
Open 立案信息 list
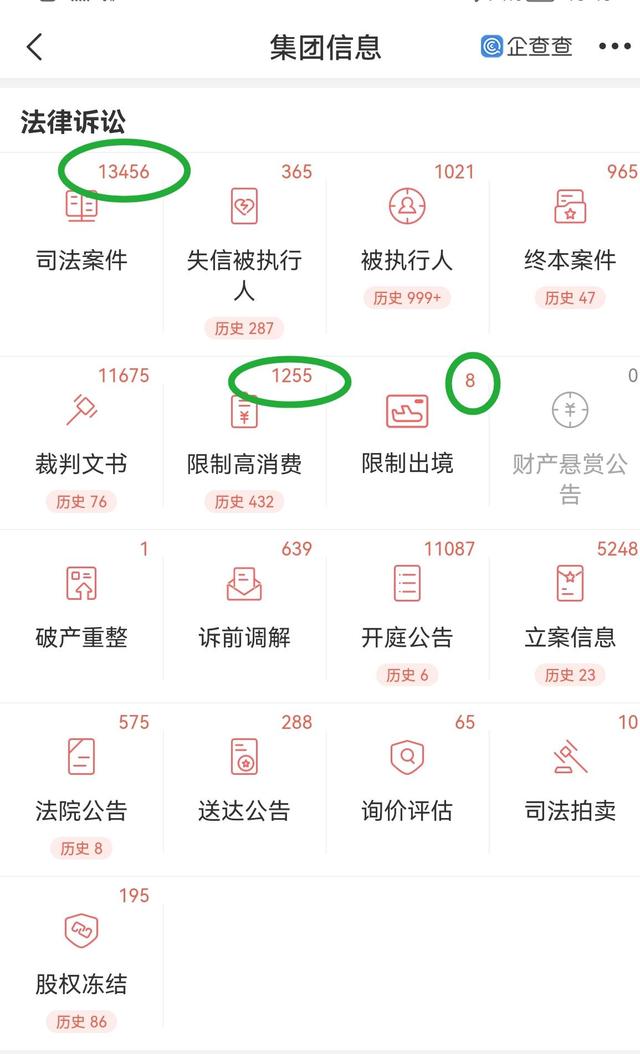[x=570, y=615]
